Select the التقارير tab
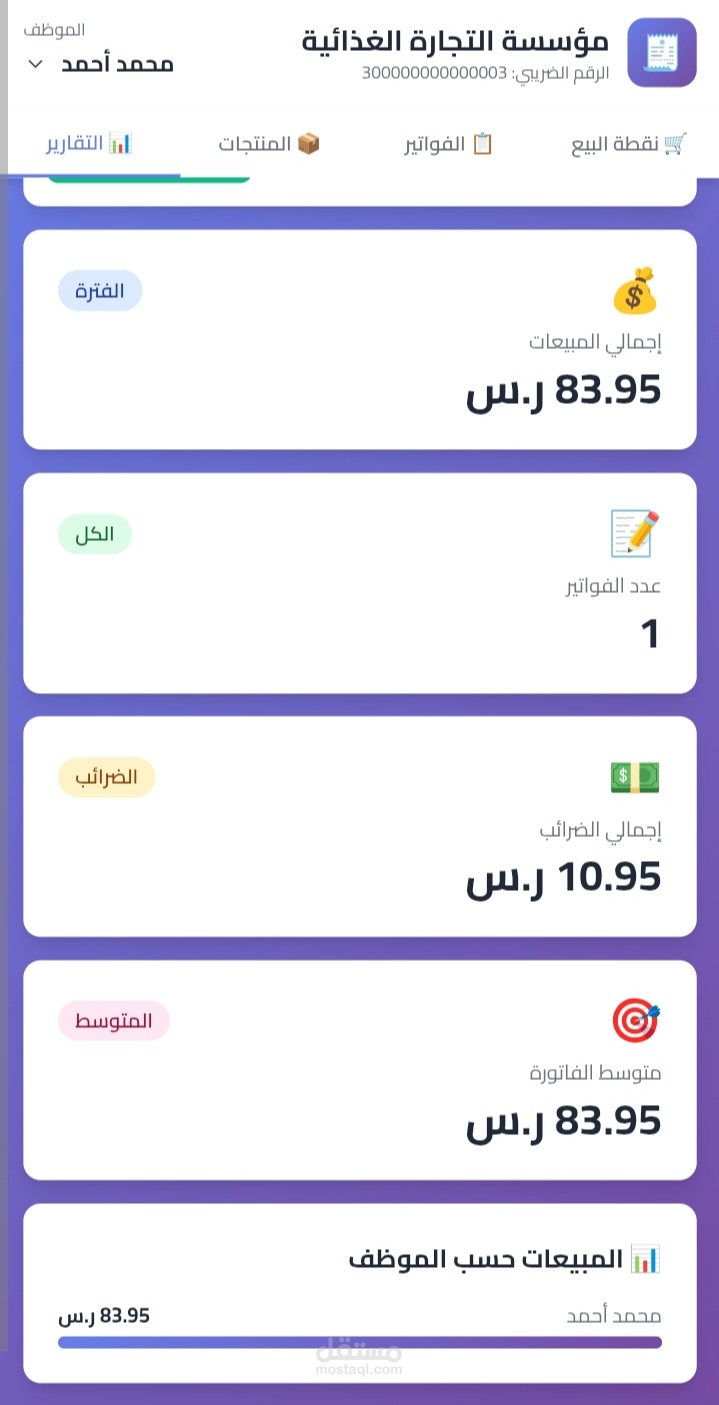Viewport: 719px width, 1405px height. [x=90, y=144]
